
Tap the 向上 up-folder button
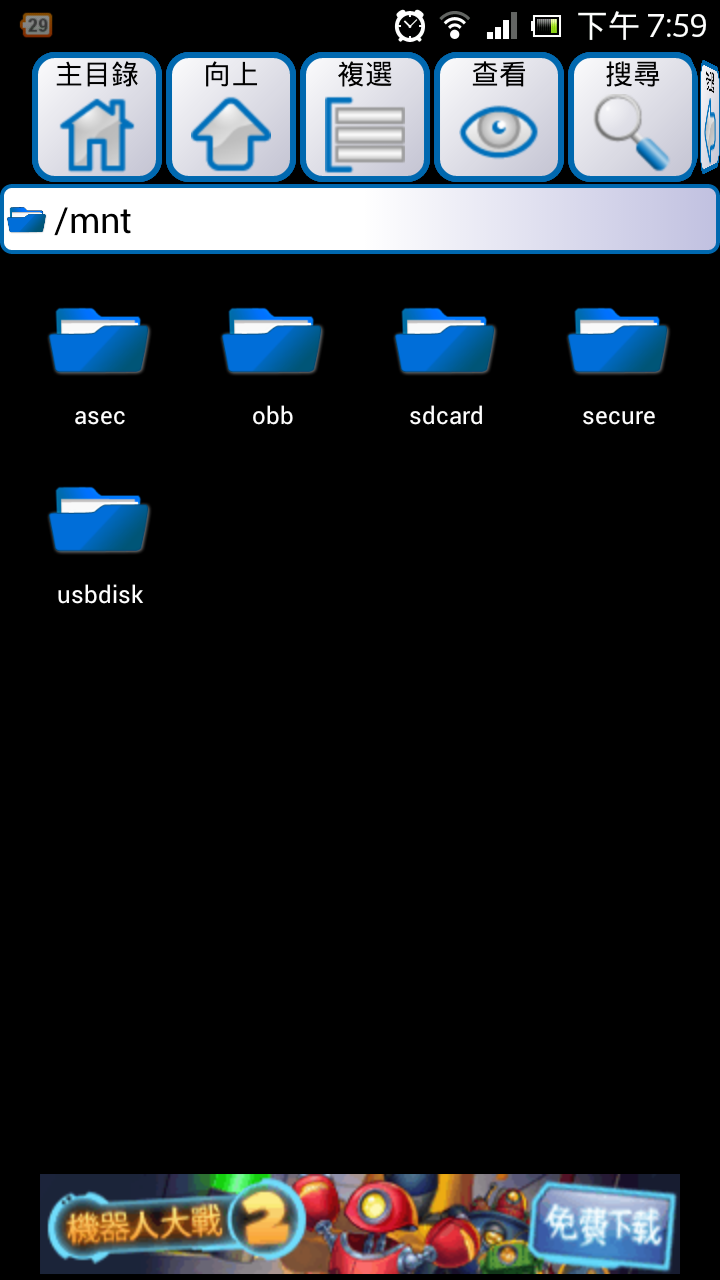tap(231, 117)
